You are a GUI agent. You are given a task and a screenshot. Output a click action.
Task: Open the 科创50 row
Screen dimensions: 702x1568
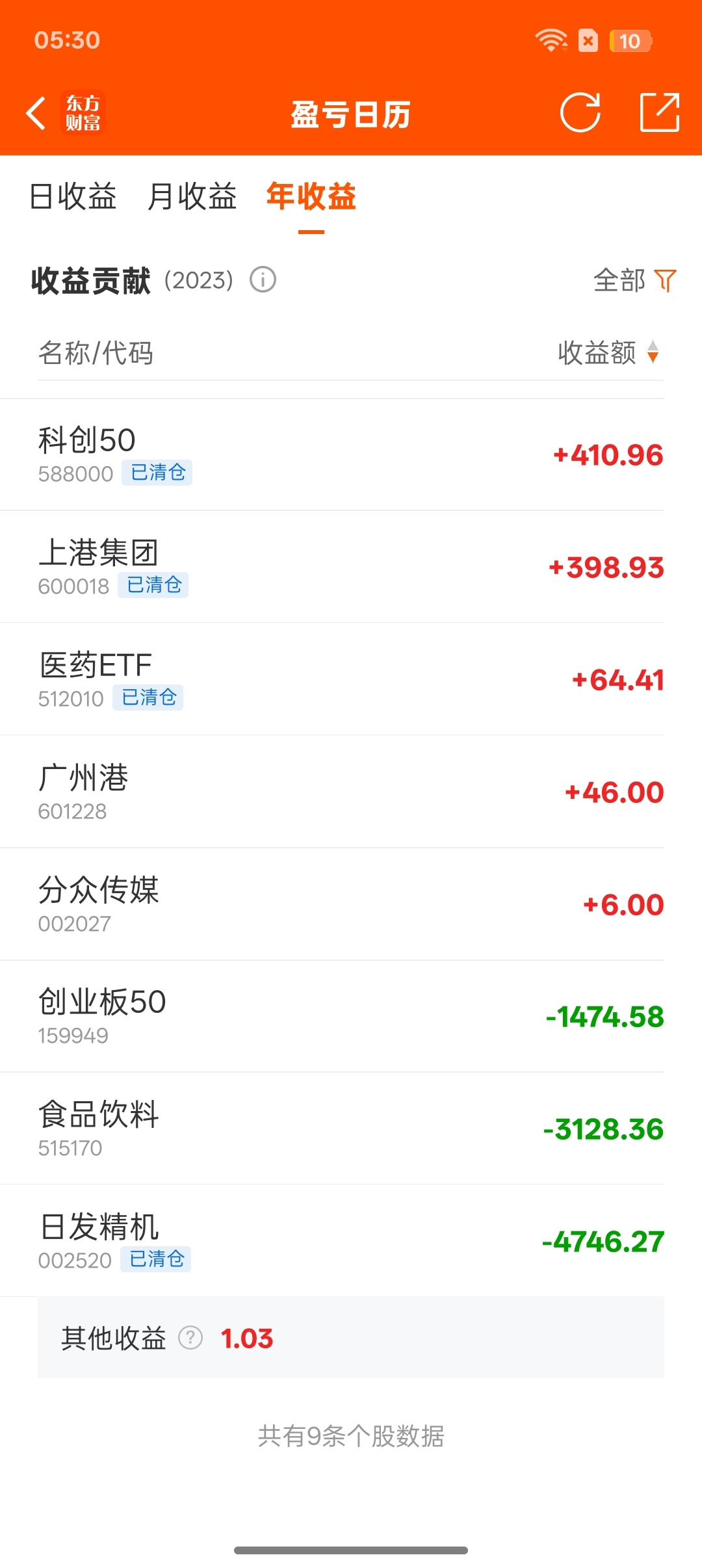coord(351,454)
